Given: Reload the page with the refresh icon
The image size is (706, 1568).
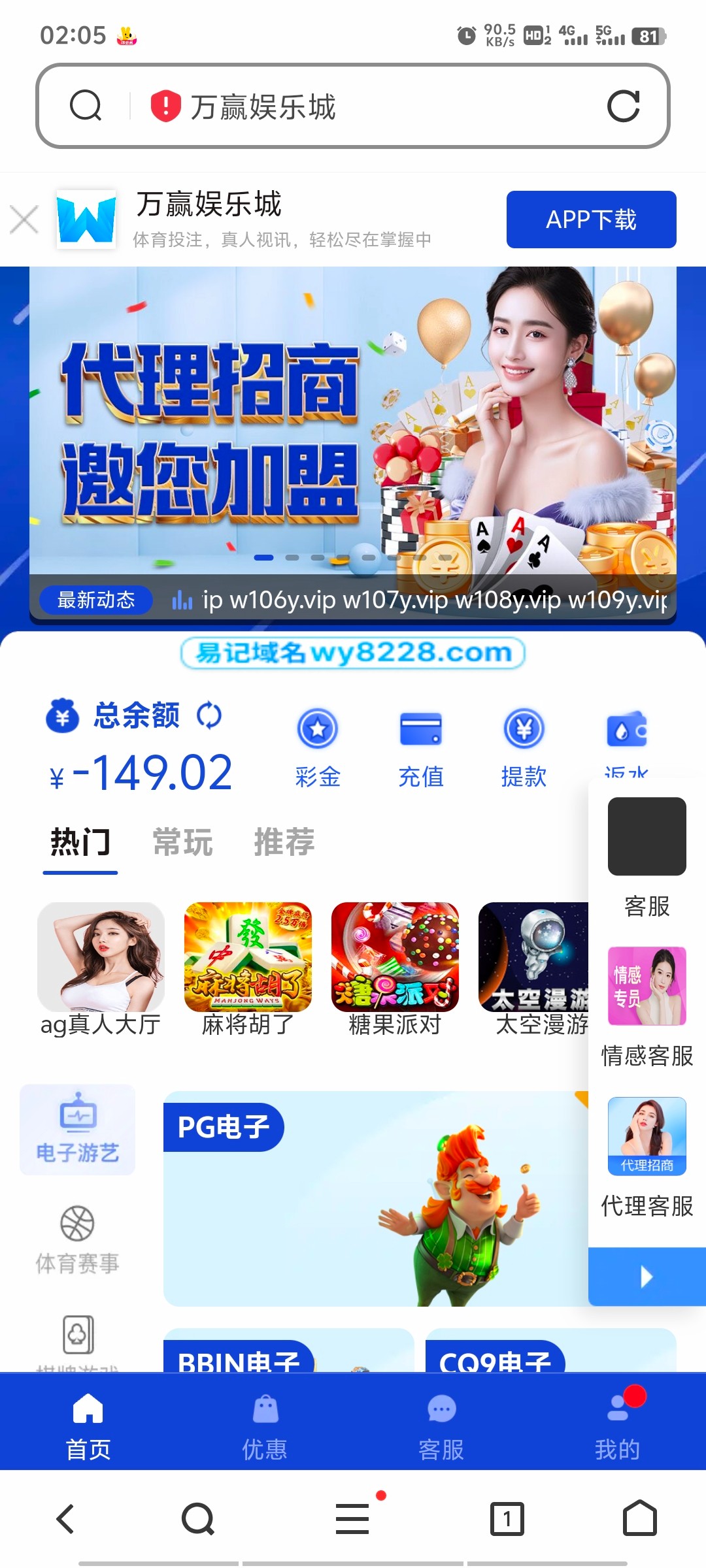Looking at the screenshot, I should 623,106.
